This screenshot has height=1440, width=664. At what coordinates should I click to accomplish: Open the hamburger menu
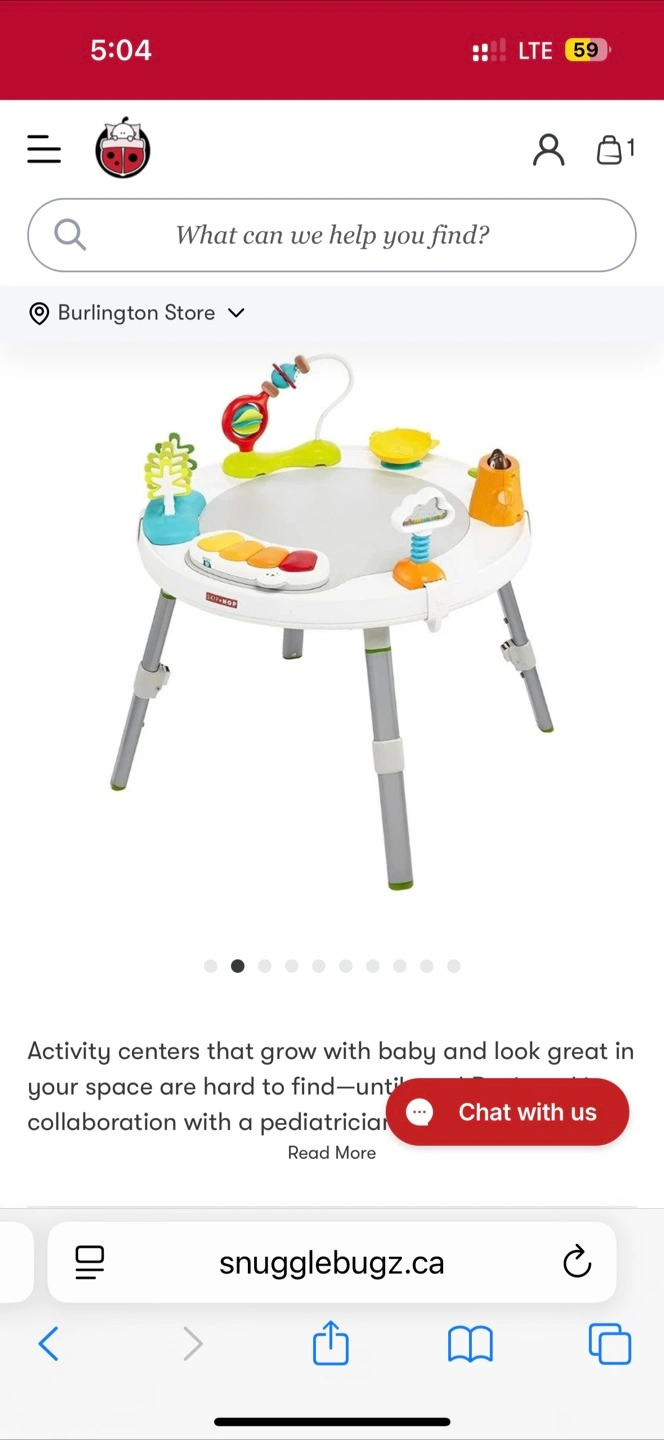point(44,150)
